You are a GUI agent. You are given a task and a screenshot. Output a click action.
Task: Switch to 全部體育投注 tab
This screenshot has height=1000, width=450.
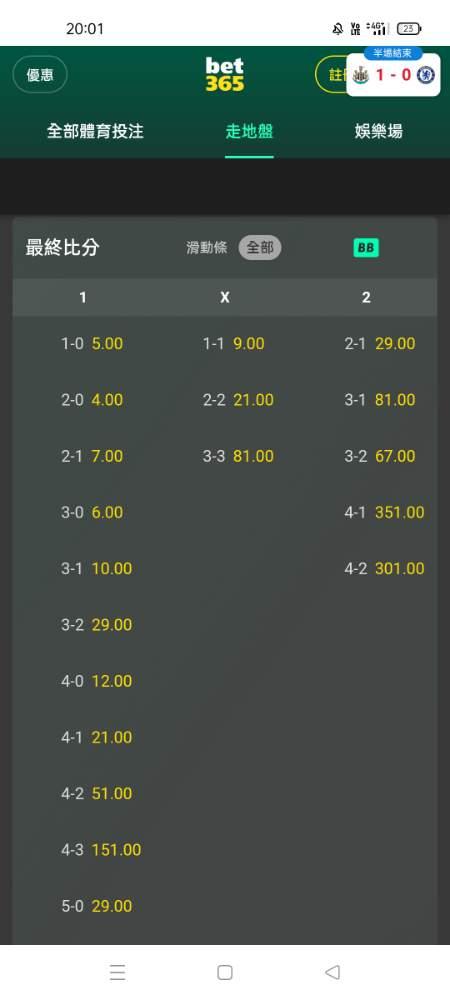95,131
